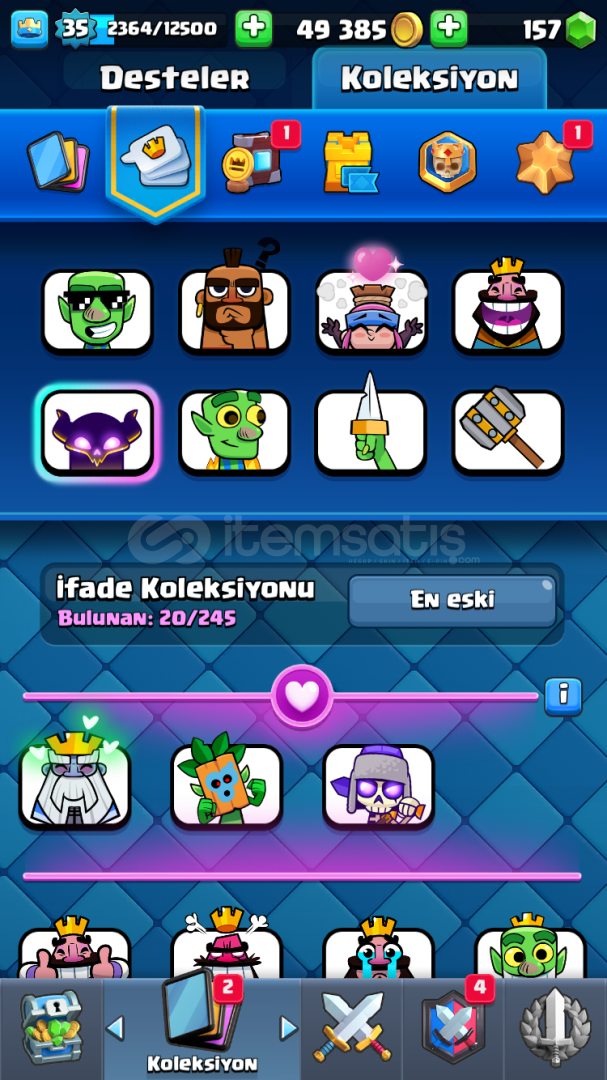
Task: Go to the battle crossed swords tab
Action: coord(352,1030)
